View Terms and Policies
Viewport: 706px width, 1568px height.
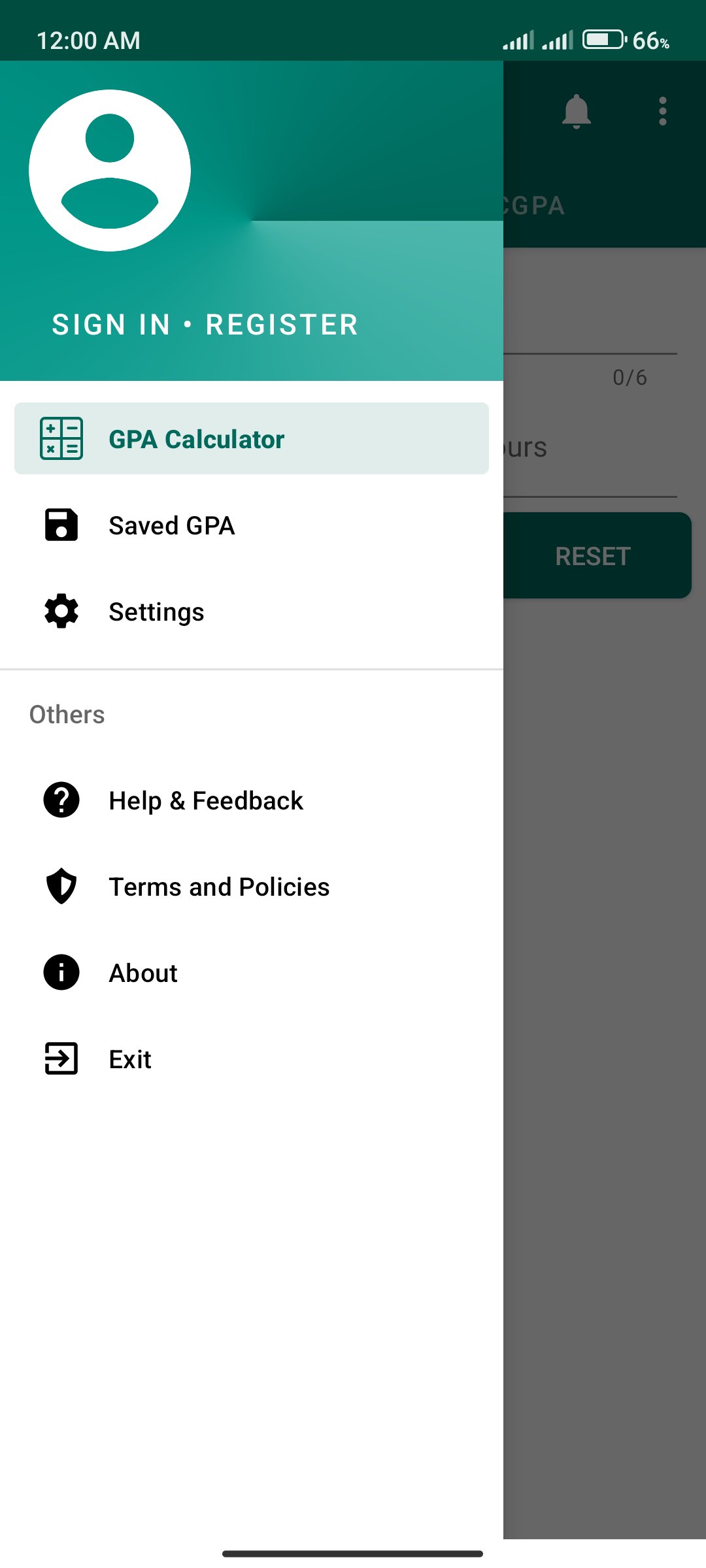point(252,887)
